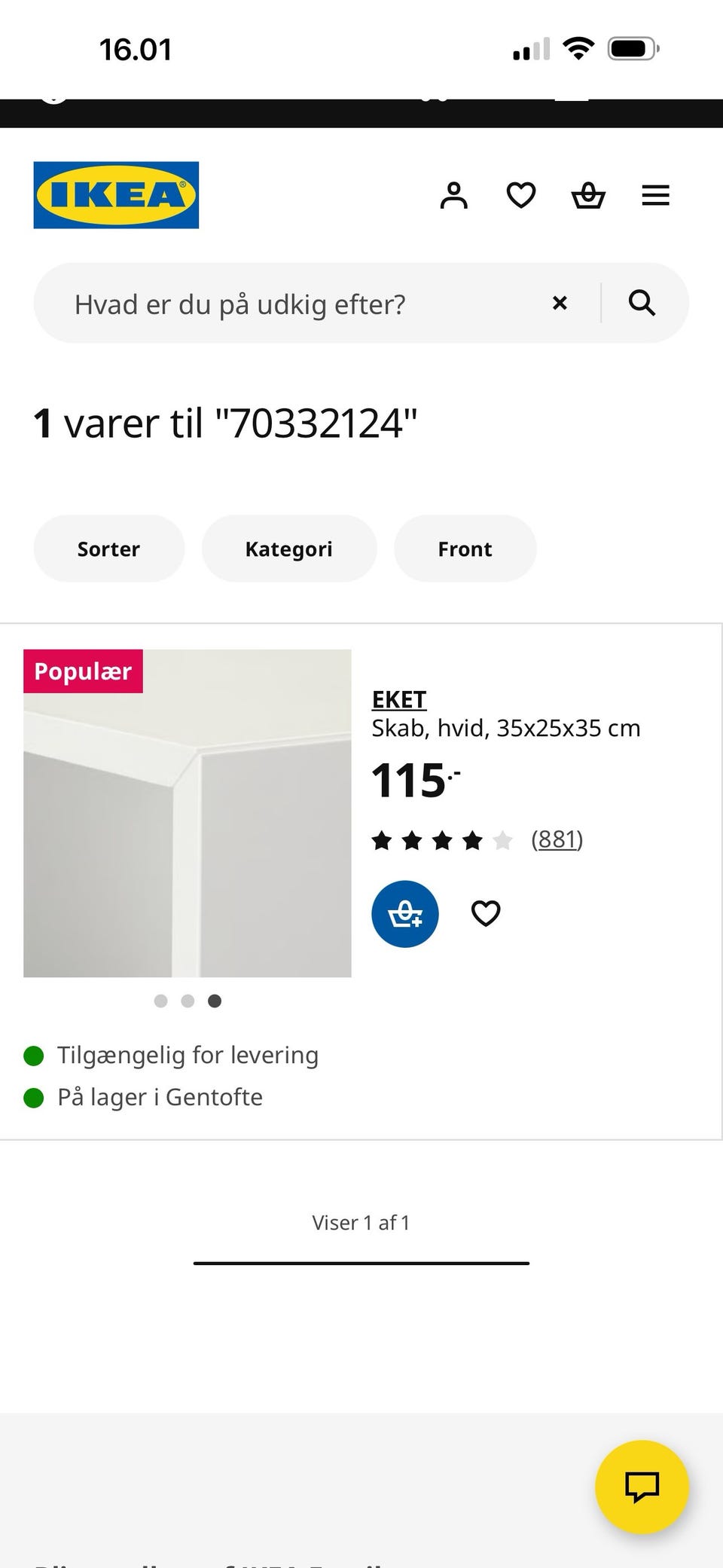Check Gentofte stock status
723x1568 pixels.
click(x=160, y=1096)
